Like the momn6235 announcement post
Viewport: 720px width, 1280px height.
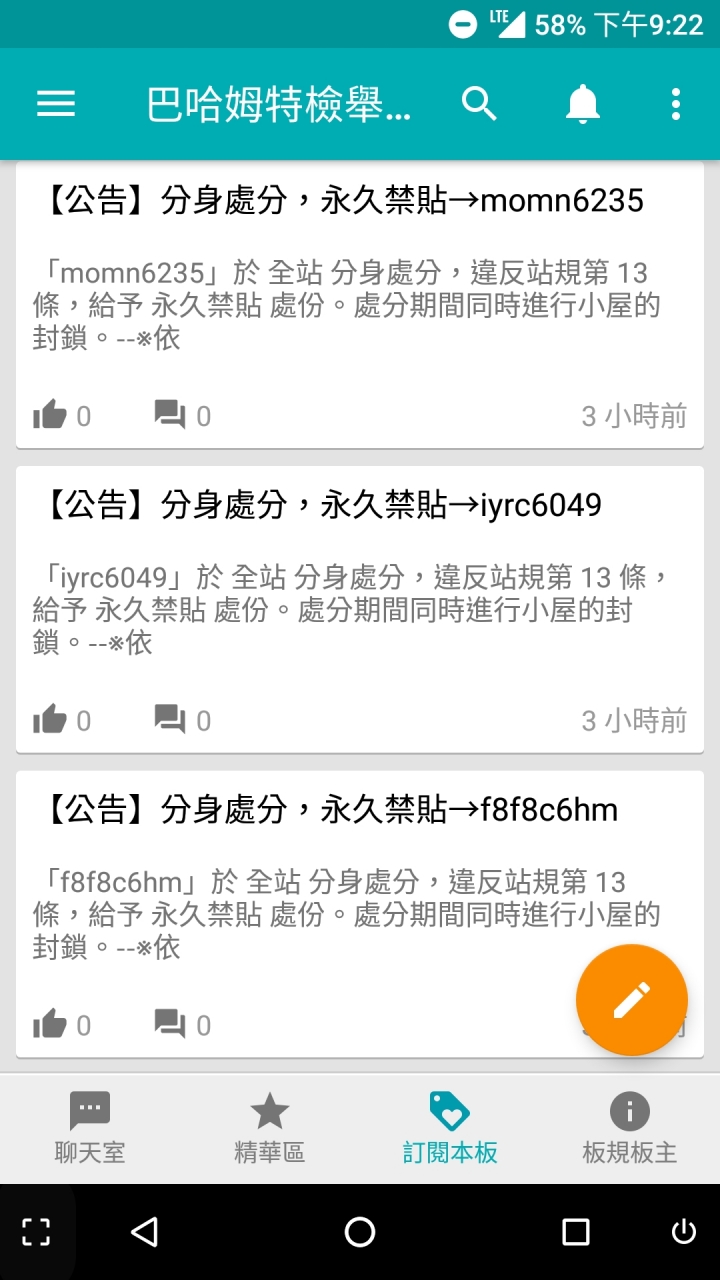click(50, 415)
